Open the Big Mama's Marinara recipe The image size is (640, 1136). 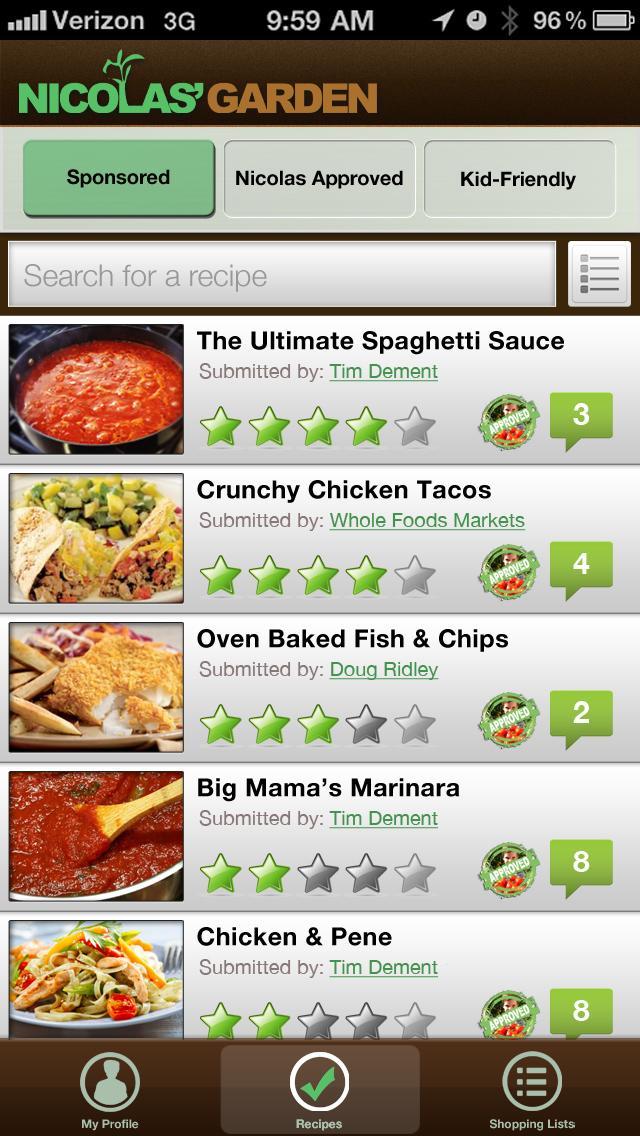(328, 788)
